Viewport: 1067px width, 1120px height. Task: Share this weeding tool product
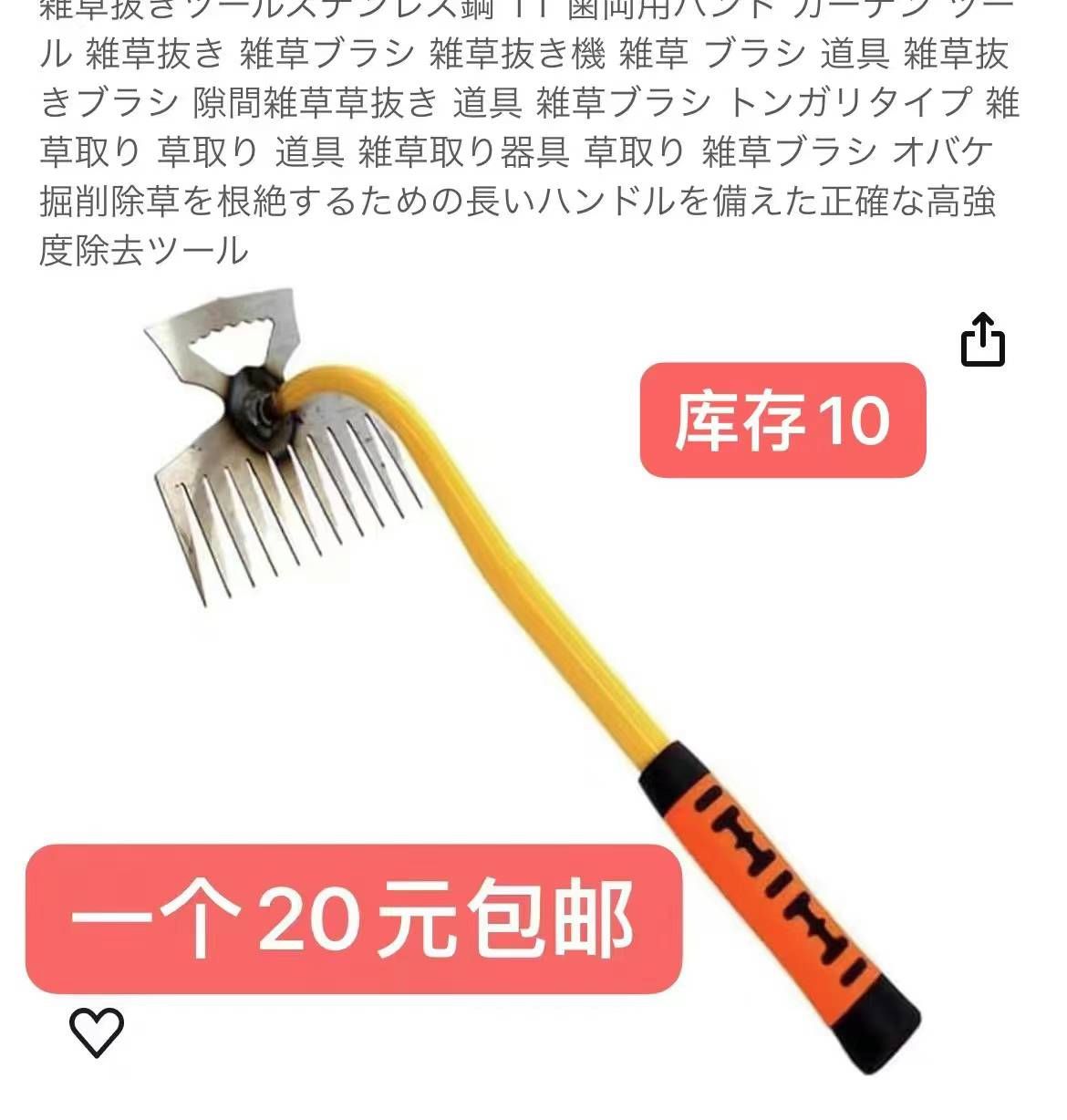click(982, 341)
